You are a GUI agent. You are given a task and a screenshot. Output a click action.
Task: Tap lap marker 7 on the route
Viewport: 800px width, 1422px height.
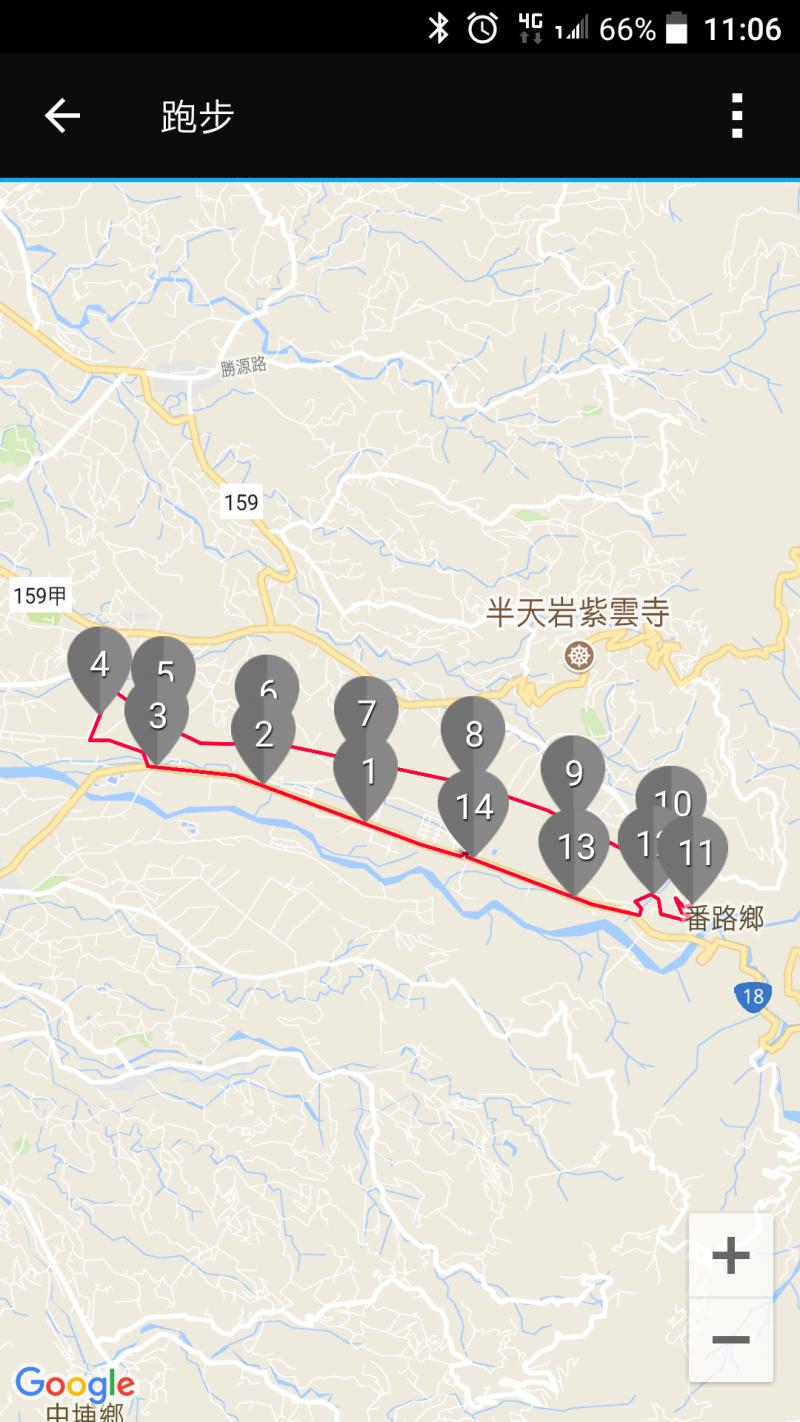click(366, 711)
